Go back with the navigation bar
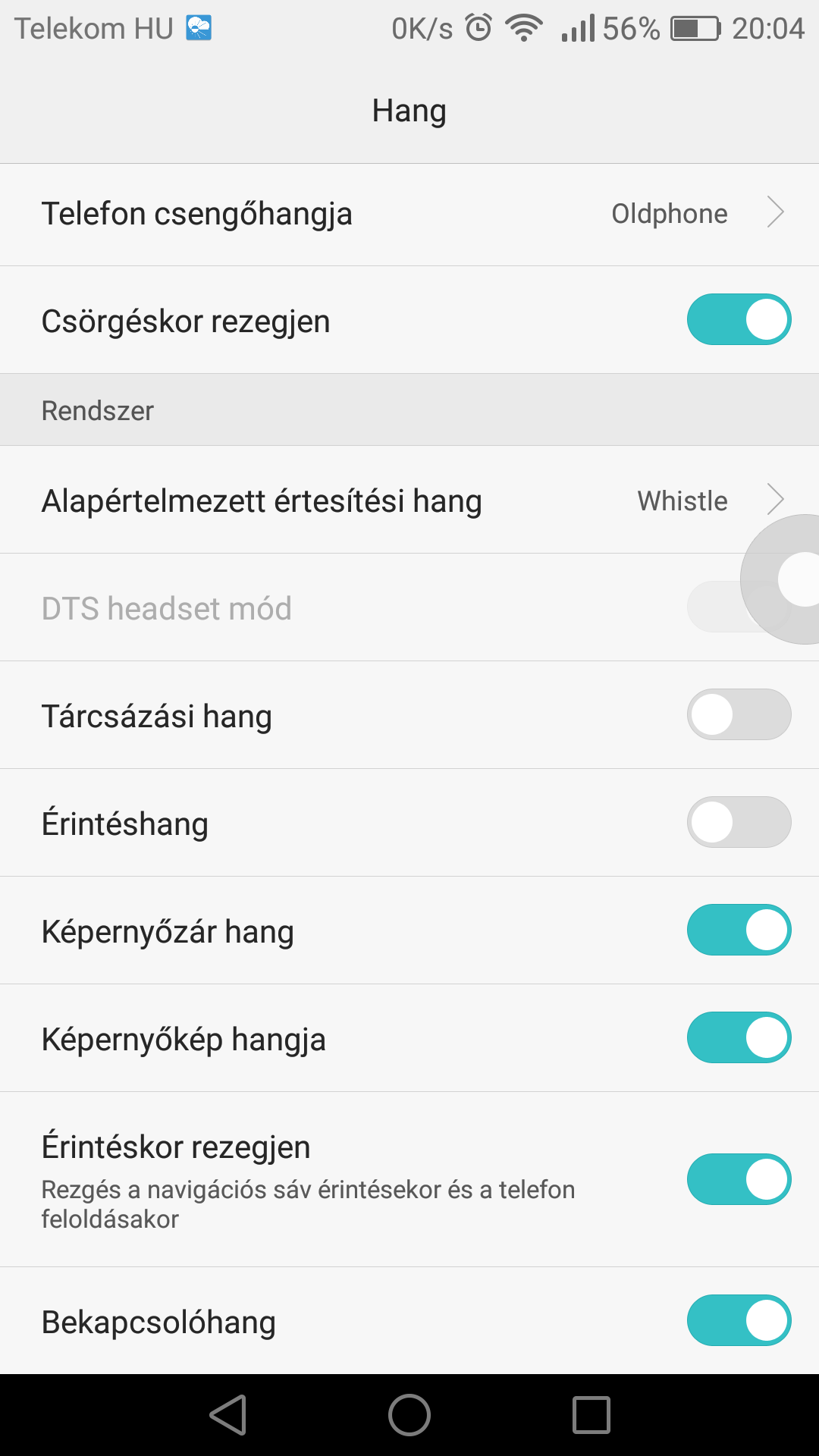This screenshot has height=1456, width=819. coord(228,1415)
